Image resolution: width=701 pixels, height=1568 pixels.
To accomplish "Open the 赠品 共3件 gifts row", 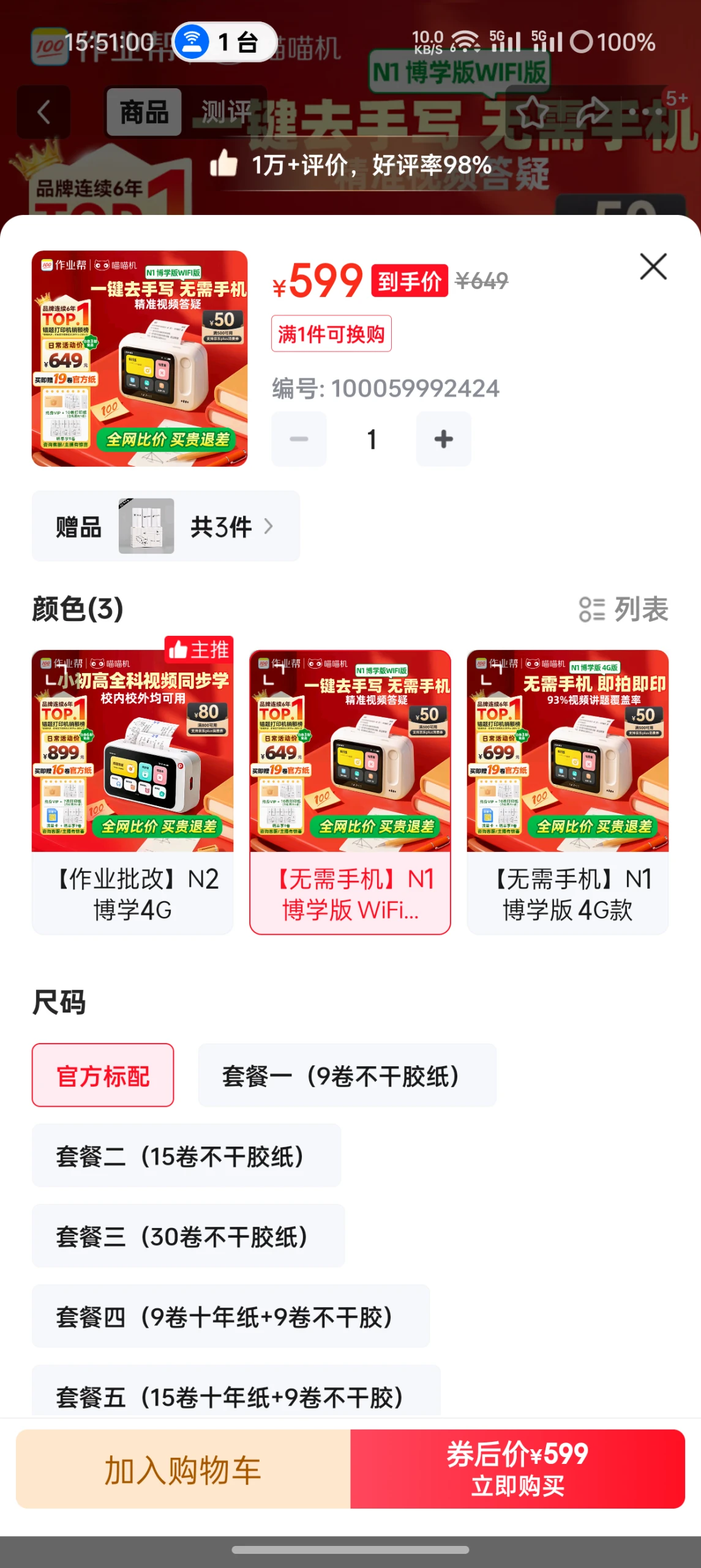I will click(x=165, y=526).
